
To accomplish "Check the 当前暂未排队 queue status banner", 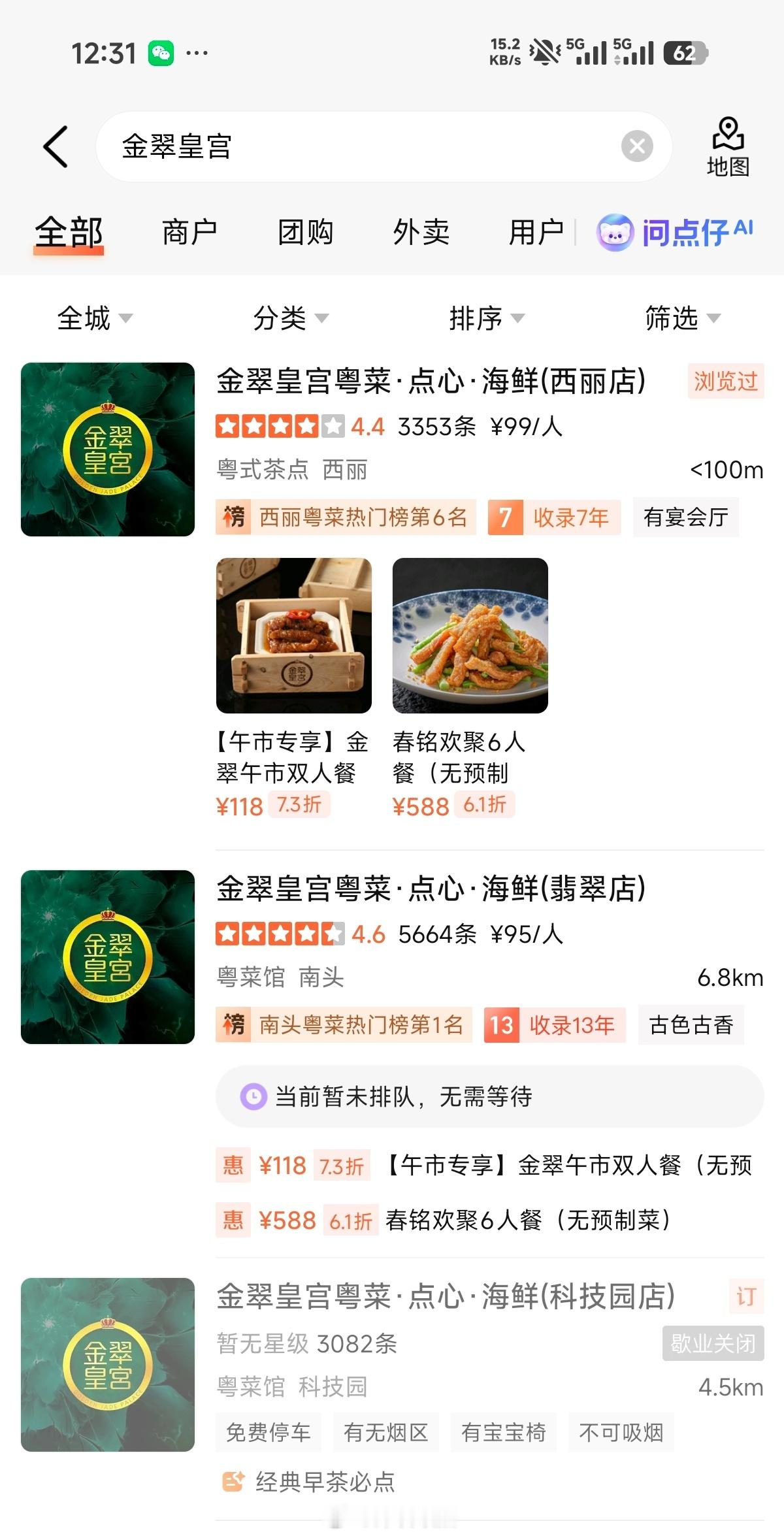I will click(489, 1096).
